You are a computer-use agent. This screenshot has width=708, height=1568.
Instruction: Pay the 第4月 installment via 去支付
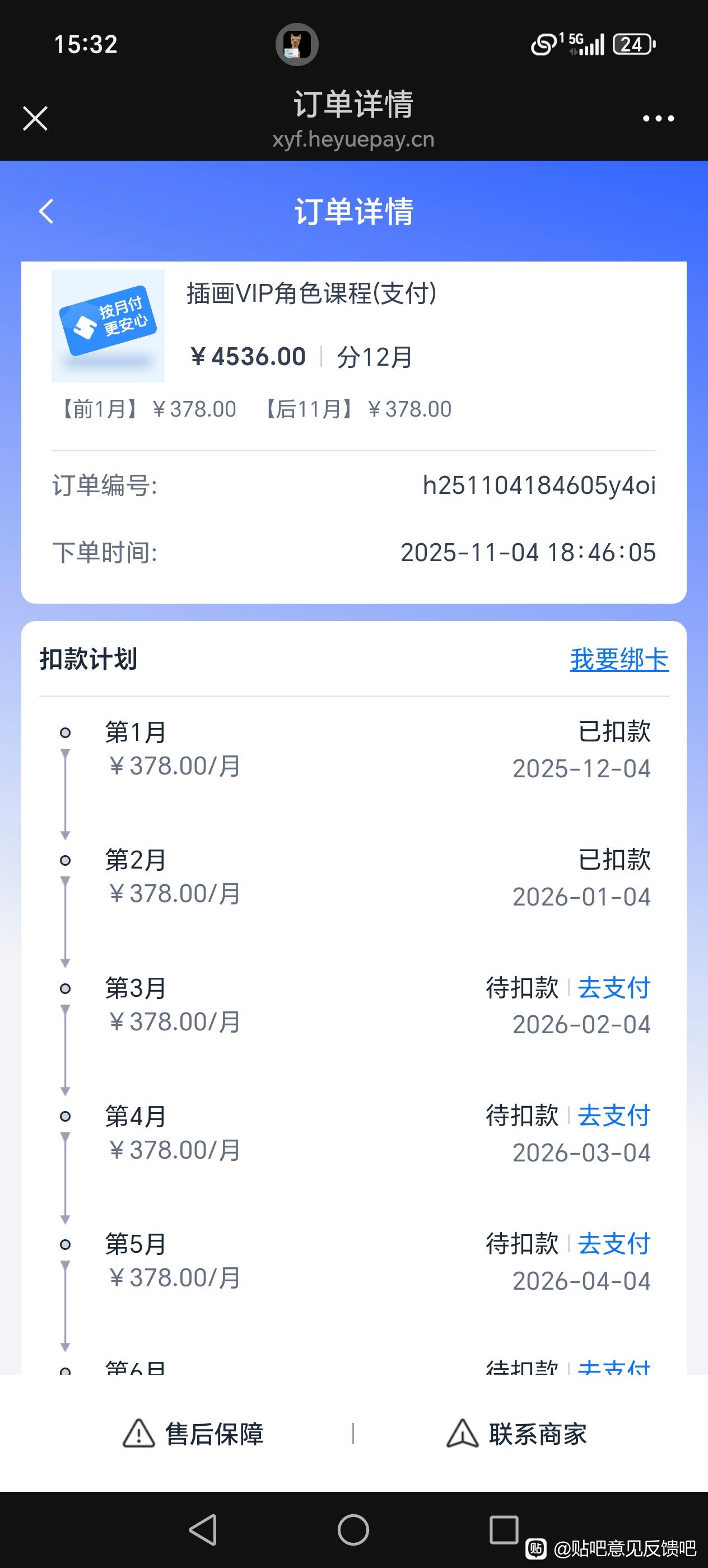pos(614,1116)
